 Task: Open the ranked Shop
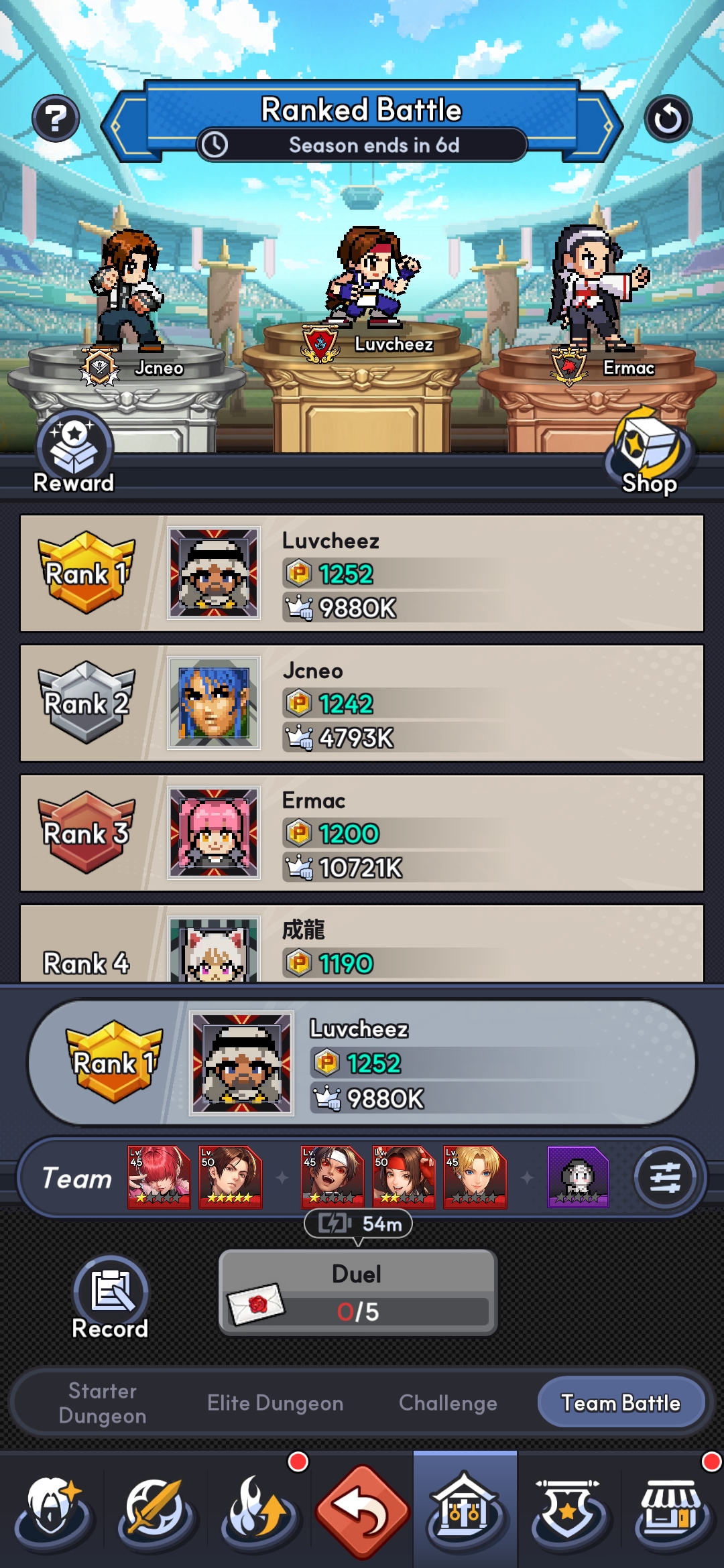click(649, 454)
